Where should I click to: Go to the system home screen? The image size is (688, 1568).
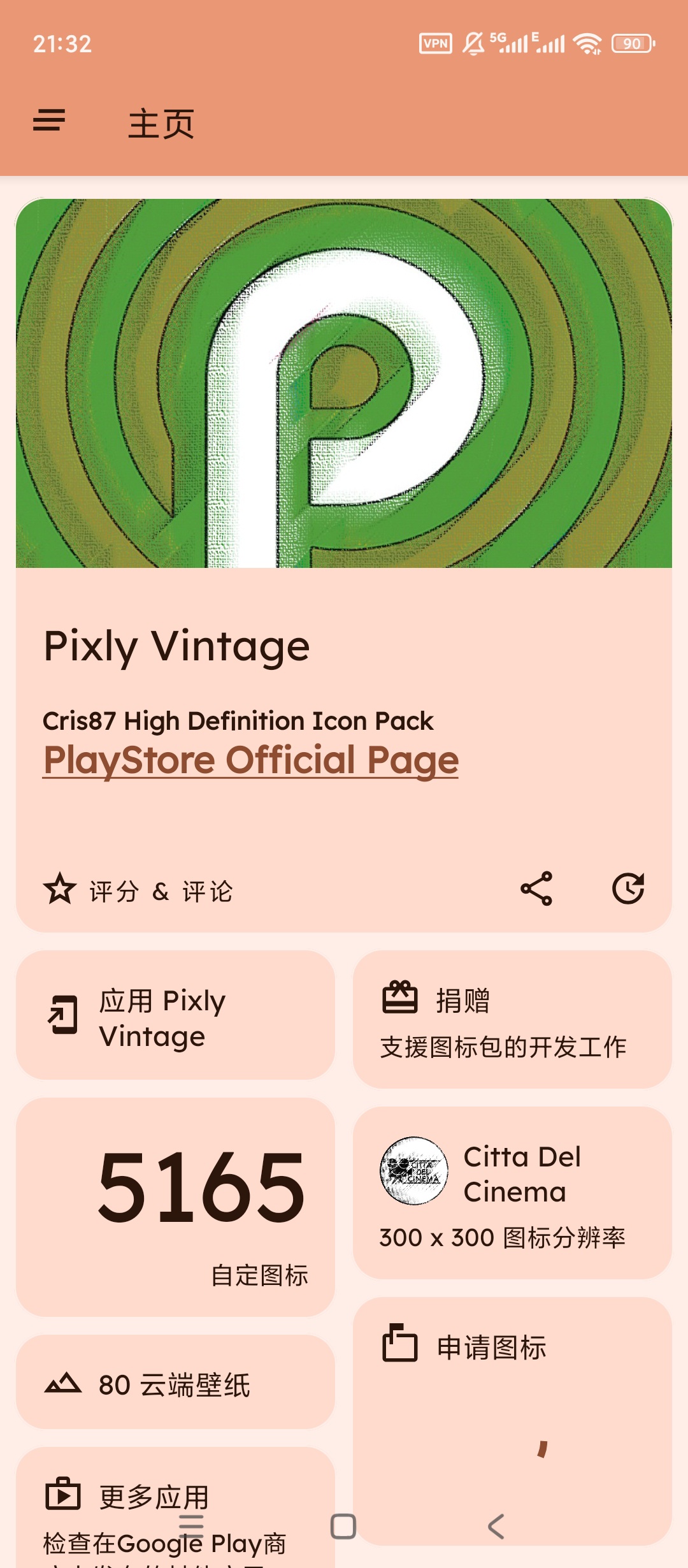click(x=343, y=1527)
